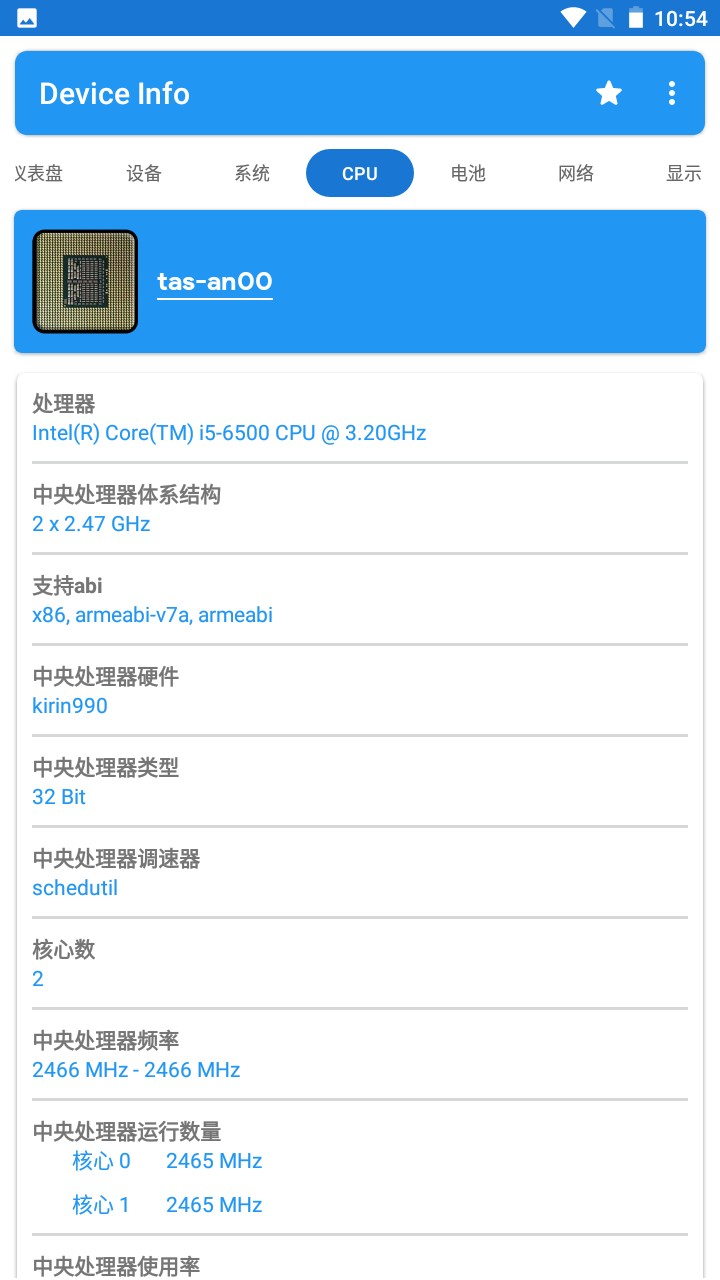The width and height of the screenshot is (720, 1280).
Task: Tap the clock showing 10:54
Action: tap(683, 17)
